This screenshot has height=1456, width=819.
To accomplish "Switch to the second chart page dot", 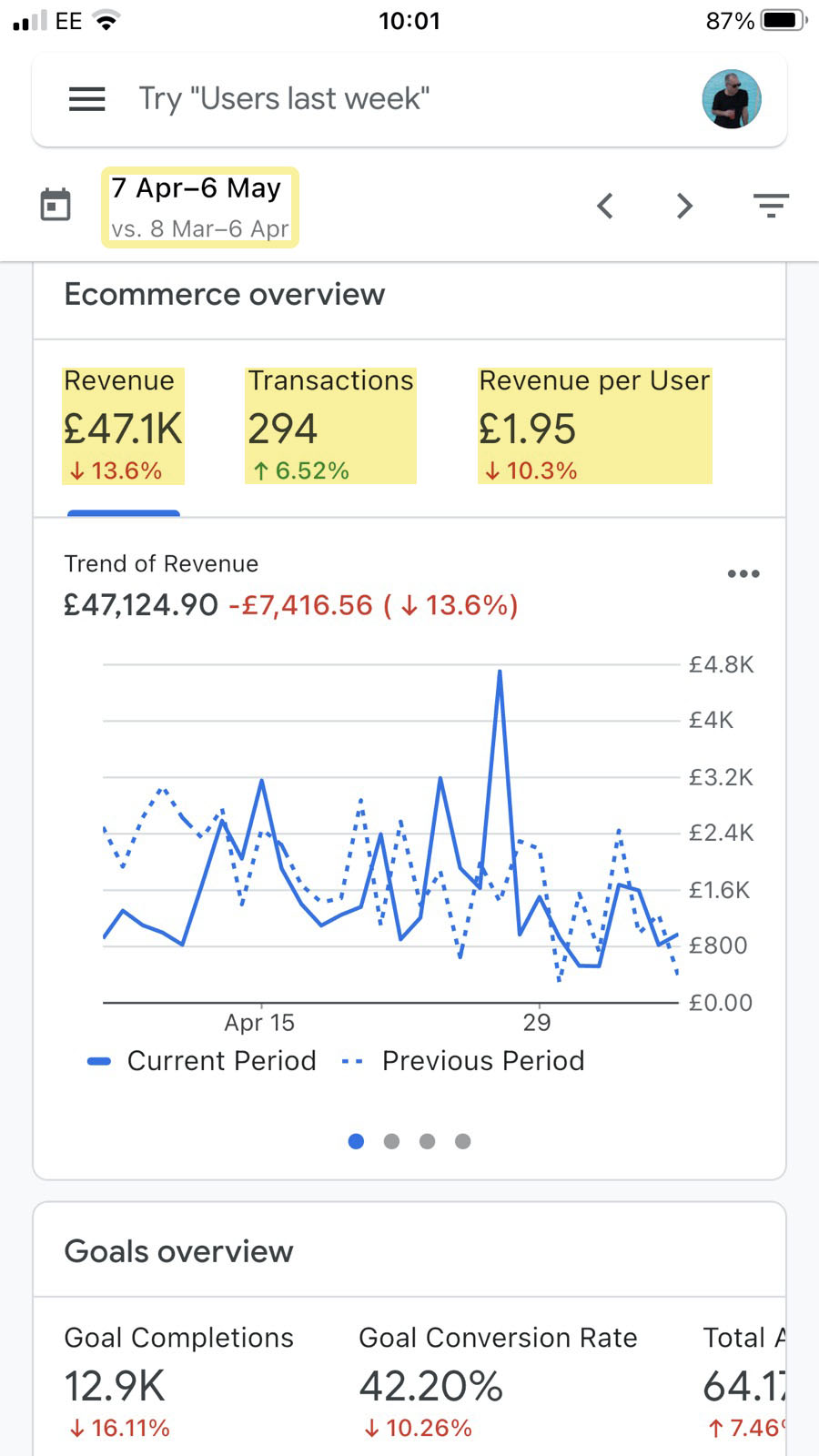I will tap(391, 1140).
